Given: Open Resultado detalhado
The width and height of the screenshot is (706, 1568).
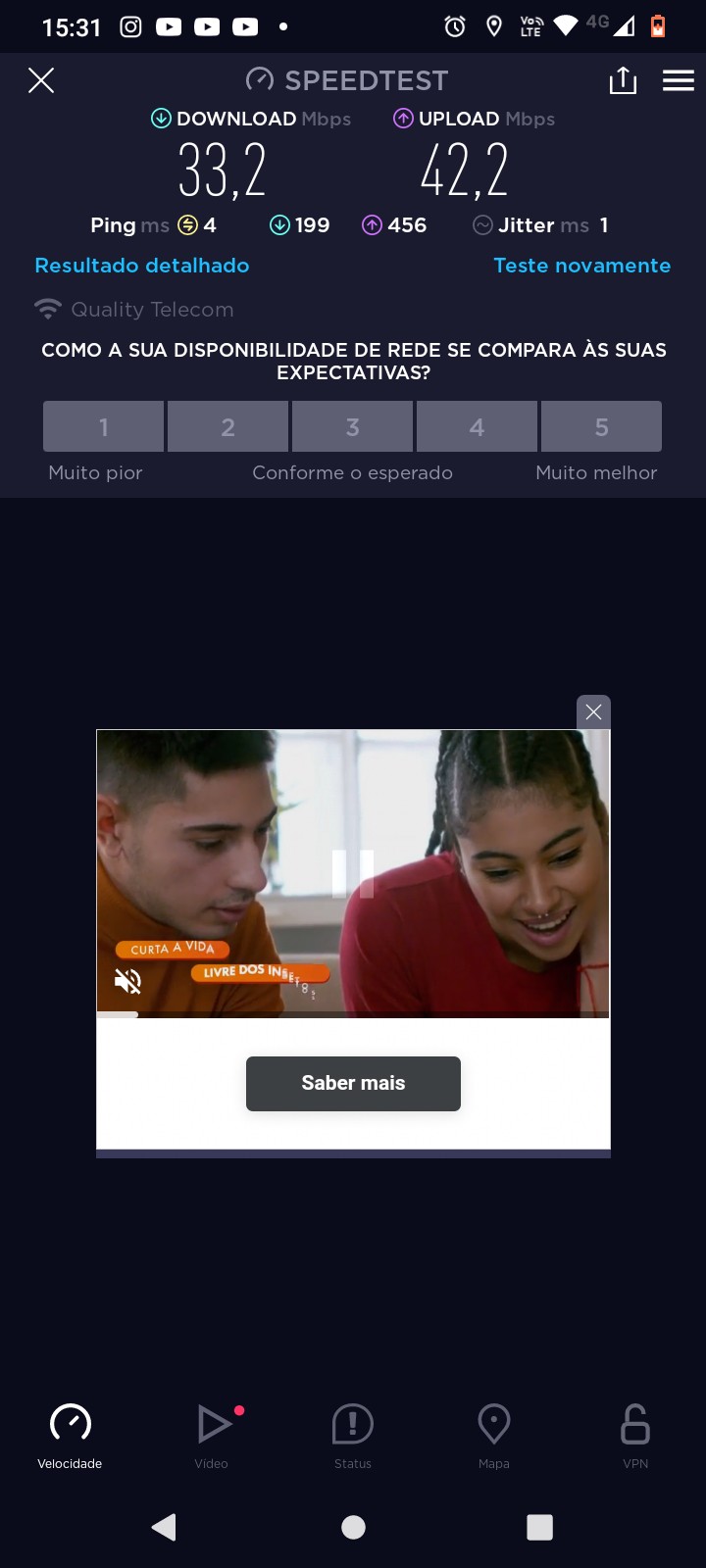Looking at the screenshot, I should click(x=142, y=266).
